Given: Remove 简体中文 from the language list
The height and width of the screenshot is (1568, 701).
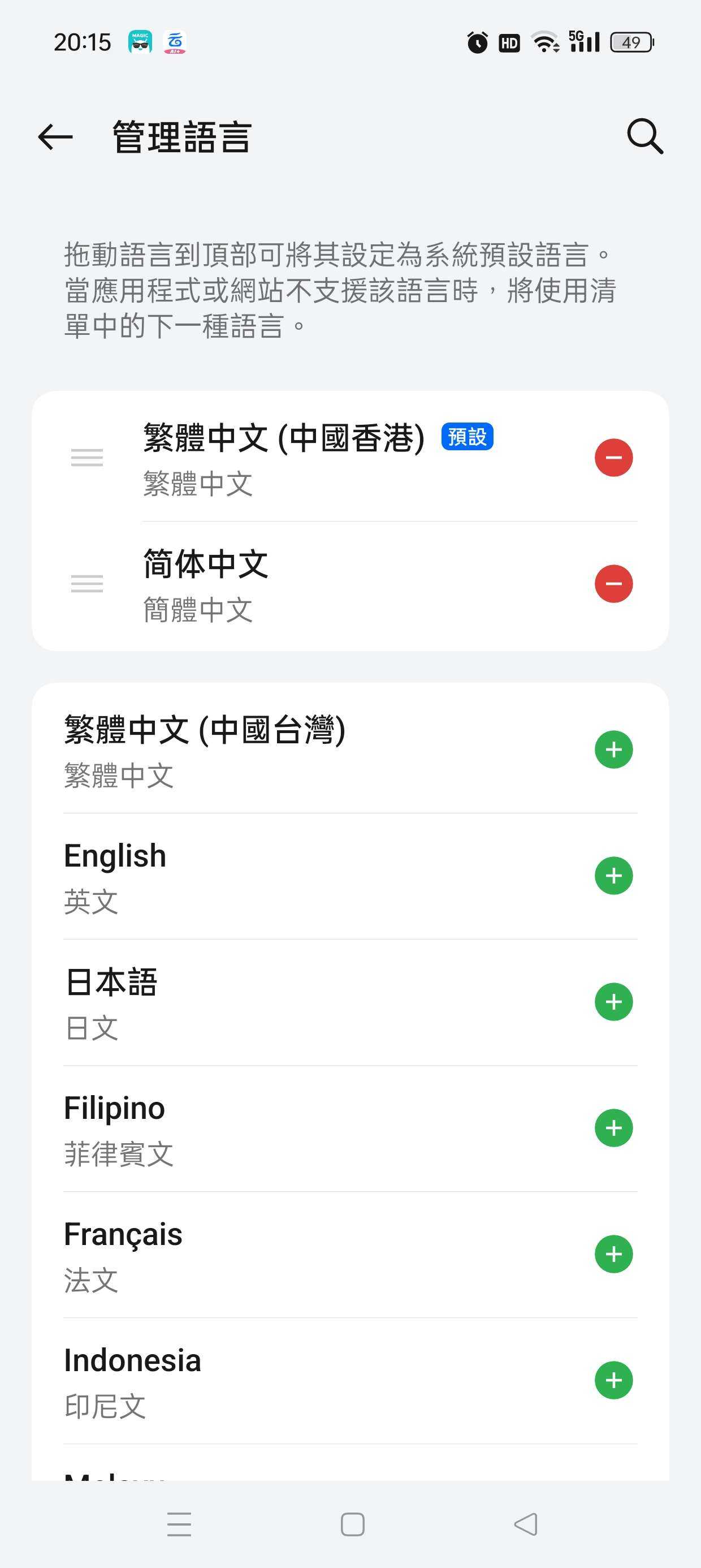Looking at the screenshot, I should click(x=613, y=584).
